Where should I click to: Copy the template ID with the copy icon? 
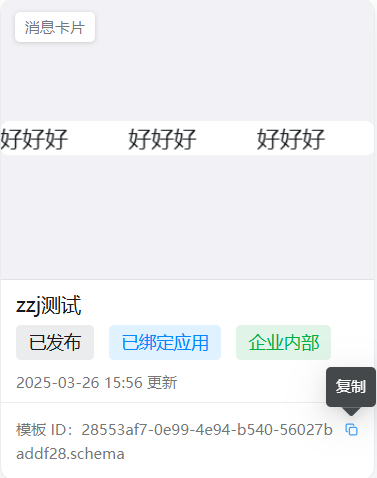pyautogui.click(x=351, y=430)
